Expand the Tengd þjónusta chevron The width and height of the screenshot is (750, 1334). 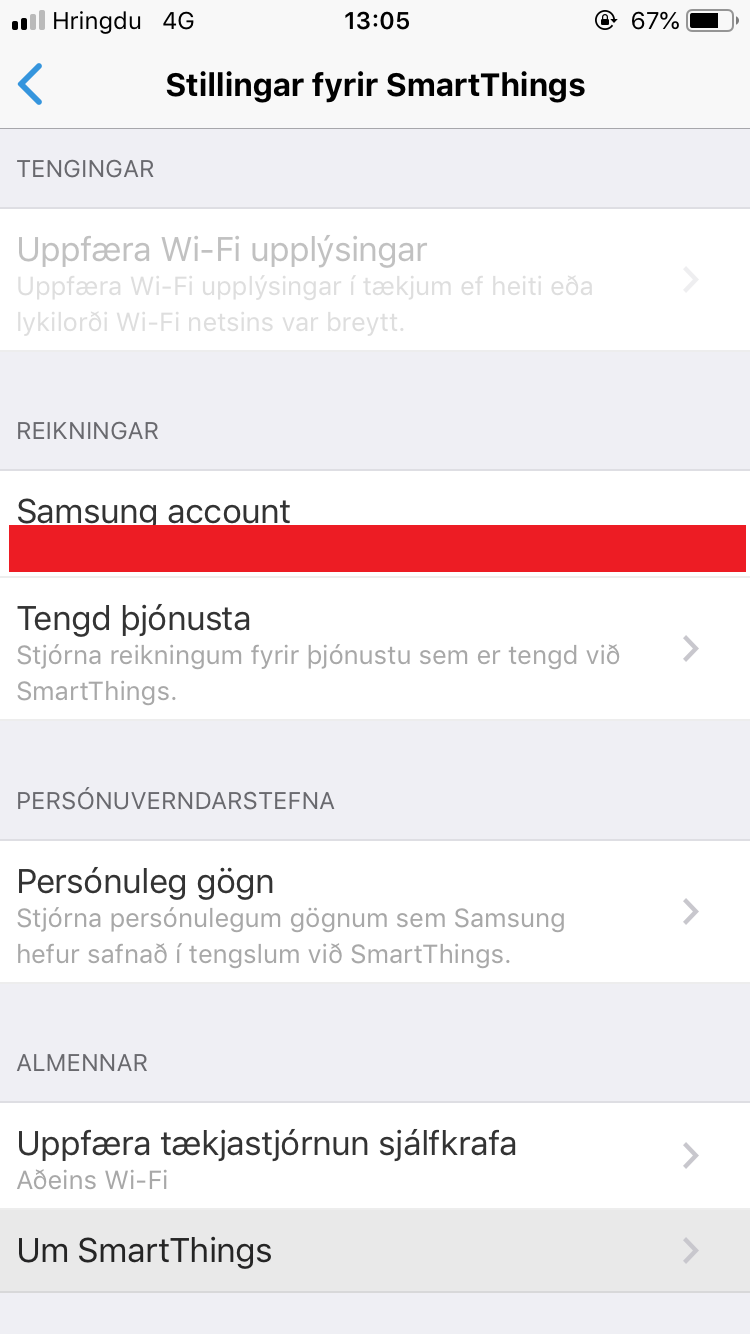pyautogui.click(x=690, y=648)
